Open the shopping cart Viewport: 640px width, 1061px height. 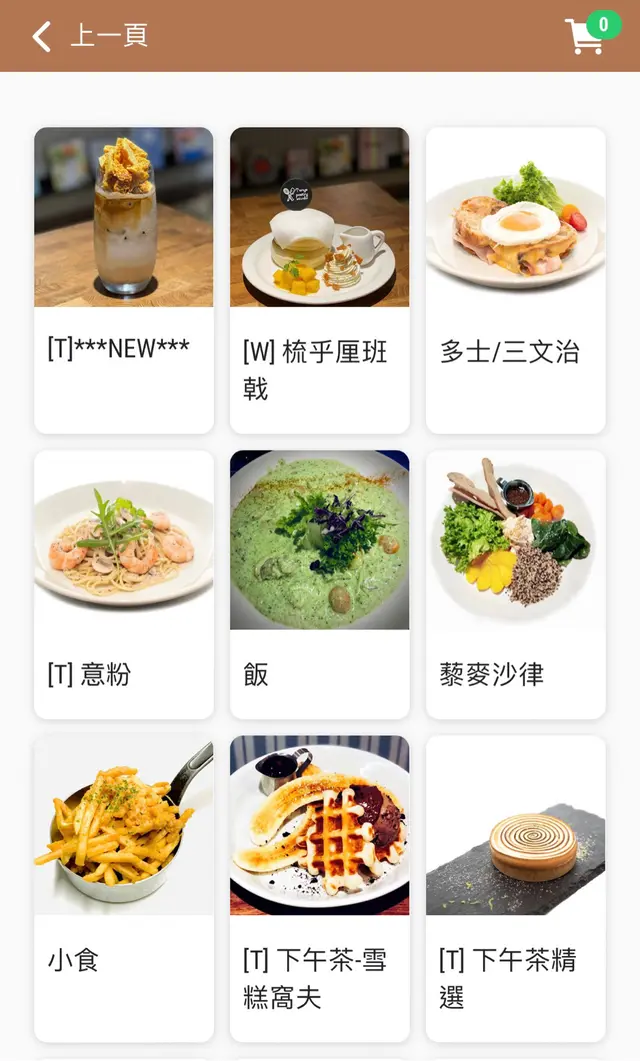point(586,37)
